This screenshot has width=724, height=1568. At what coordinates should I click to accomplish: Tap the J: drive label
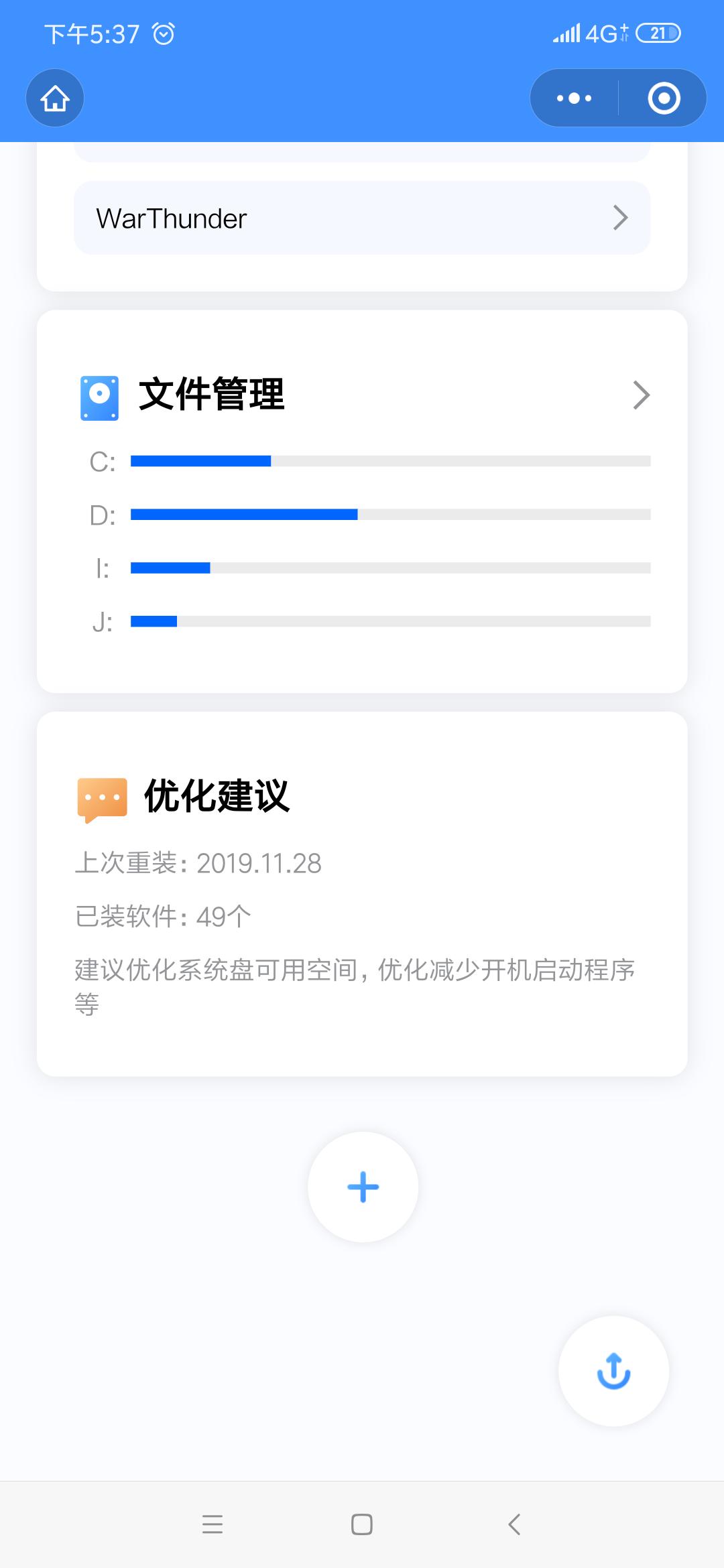click(102, 622)
